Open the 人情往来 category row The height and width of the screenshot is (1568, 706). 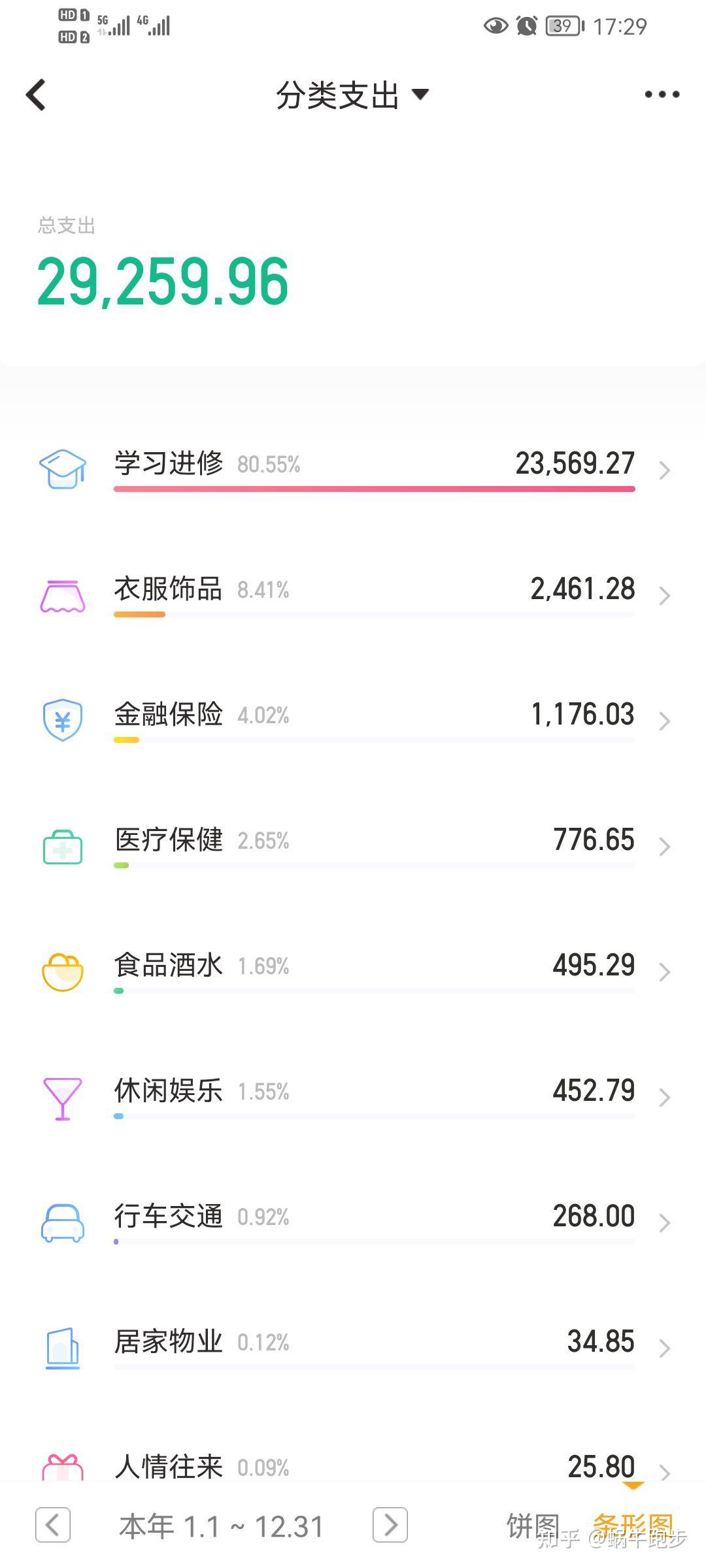[x=353, y=1466]
